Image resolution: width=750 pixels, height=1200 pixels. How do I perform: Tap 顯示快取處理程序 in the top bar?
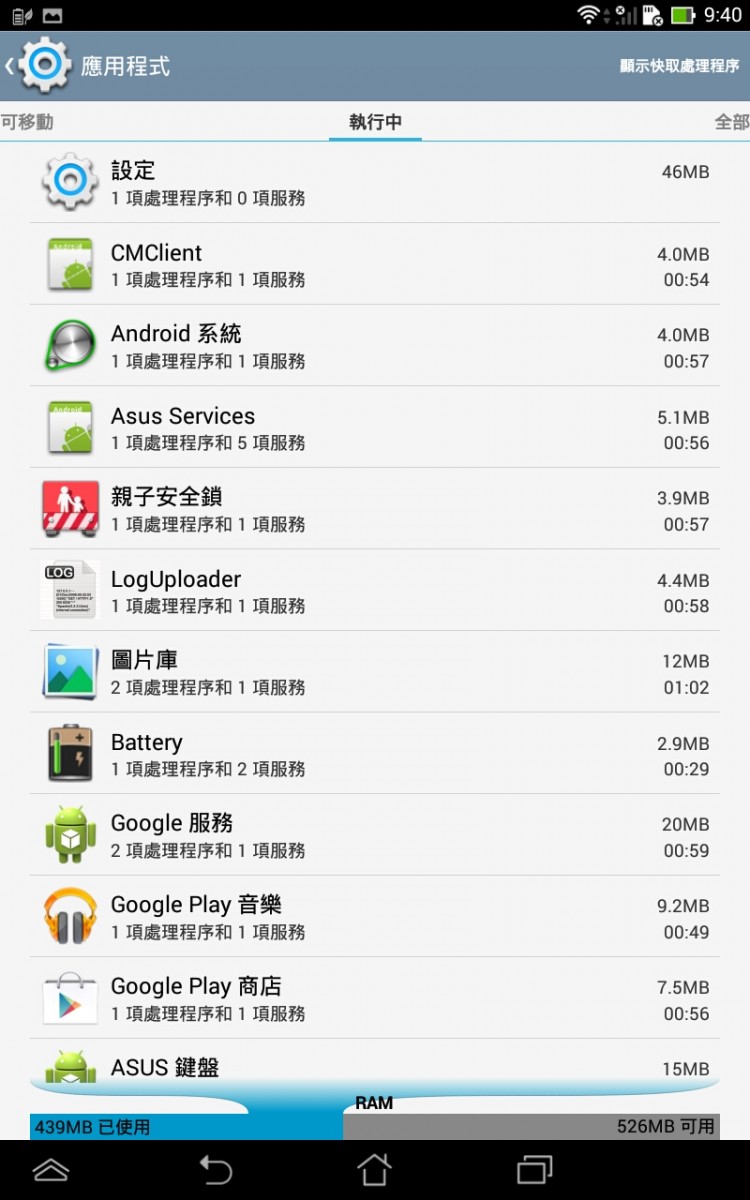(679, 66)
